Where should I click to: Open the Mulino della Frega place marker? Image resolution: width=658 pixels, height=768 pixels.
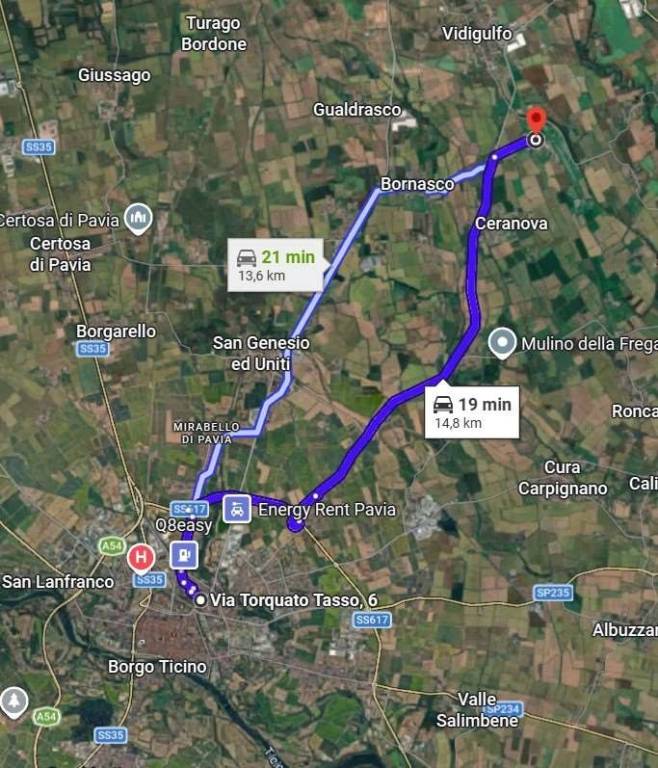501,344
